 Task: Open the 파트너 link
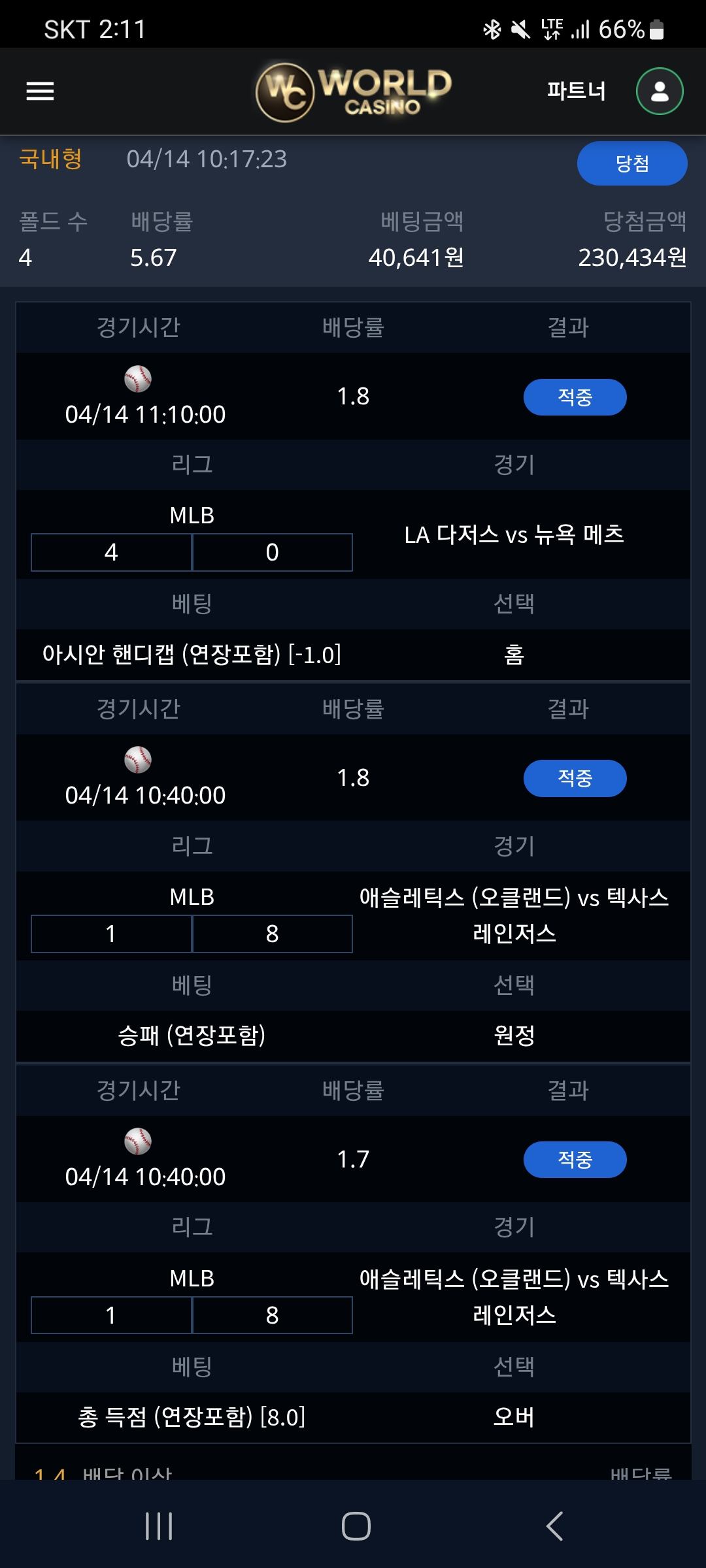[576, 91]
